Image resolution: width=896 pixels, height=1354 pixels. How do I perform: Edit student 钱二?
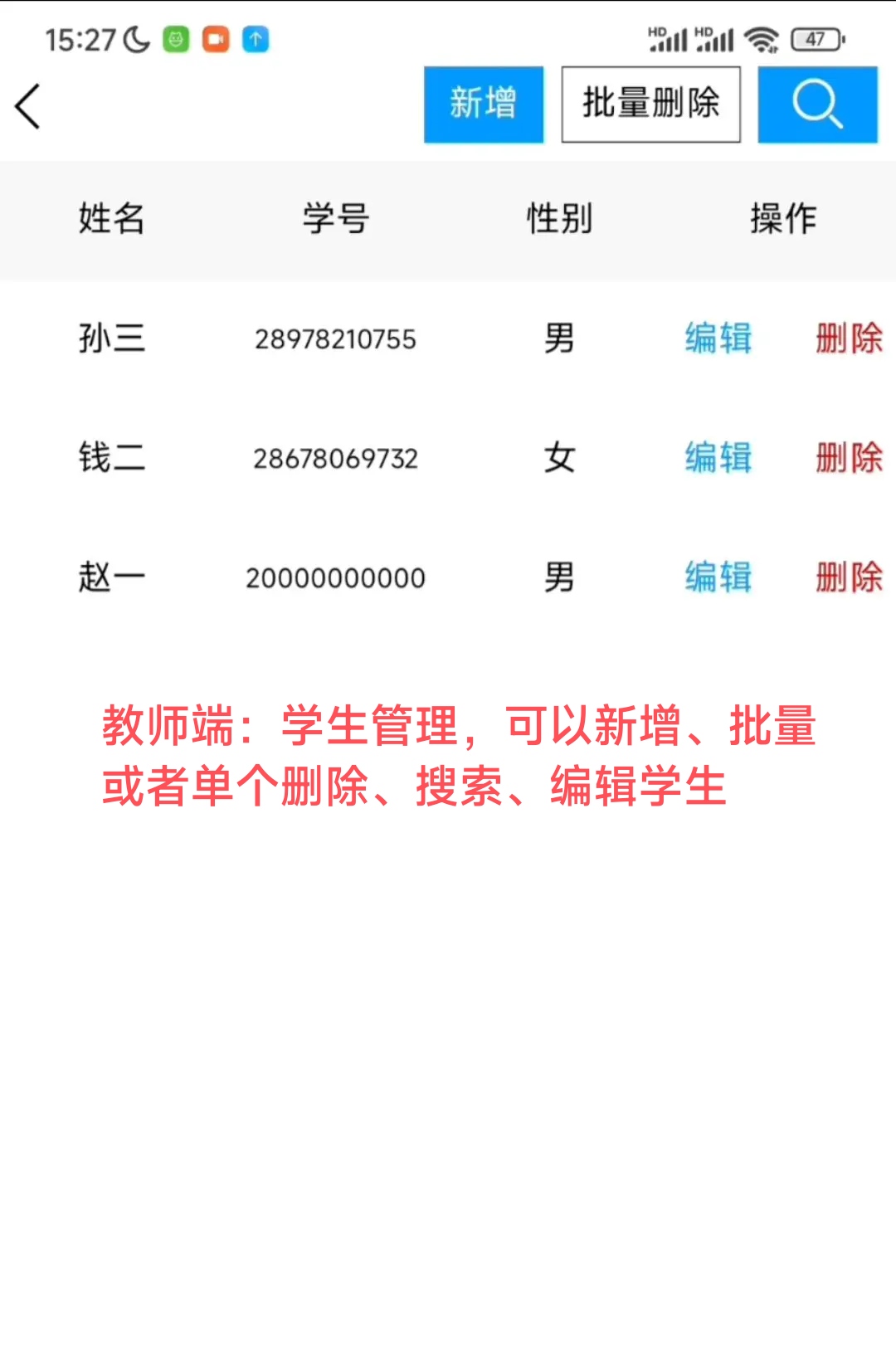point(718,458)
